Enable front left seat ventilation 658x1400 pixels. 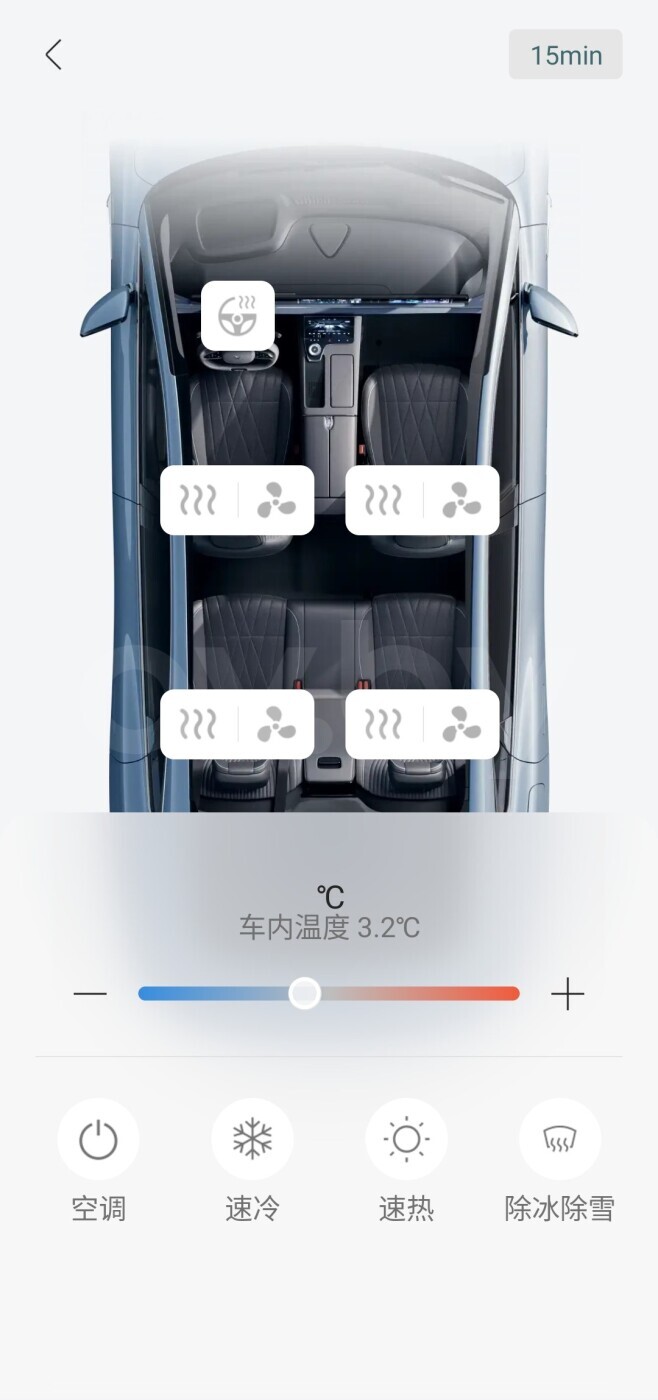(277, 500)
